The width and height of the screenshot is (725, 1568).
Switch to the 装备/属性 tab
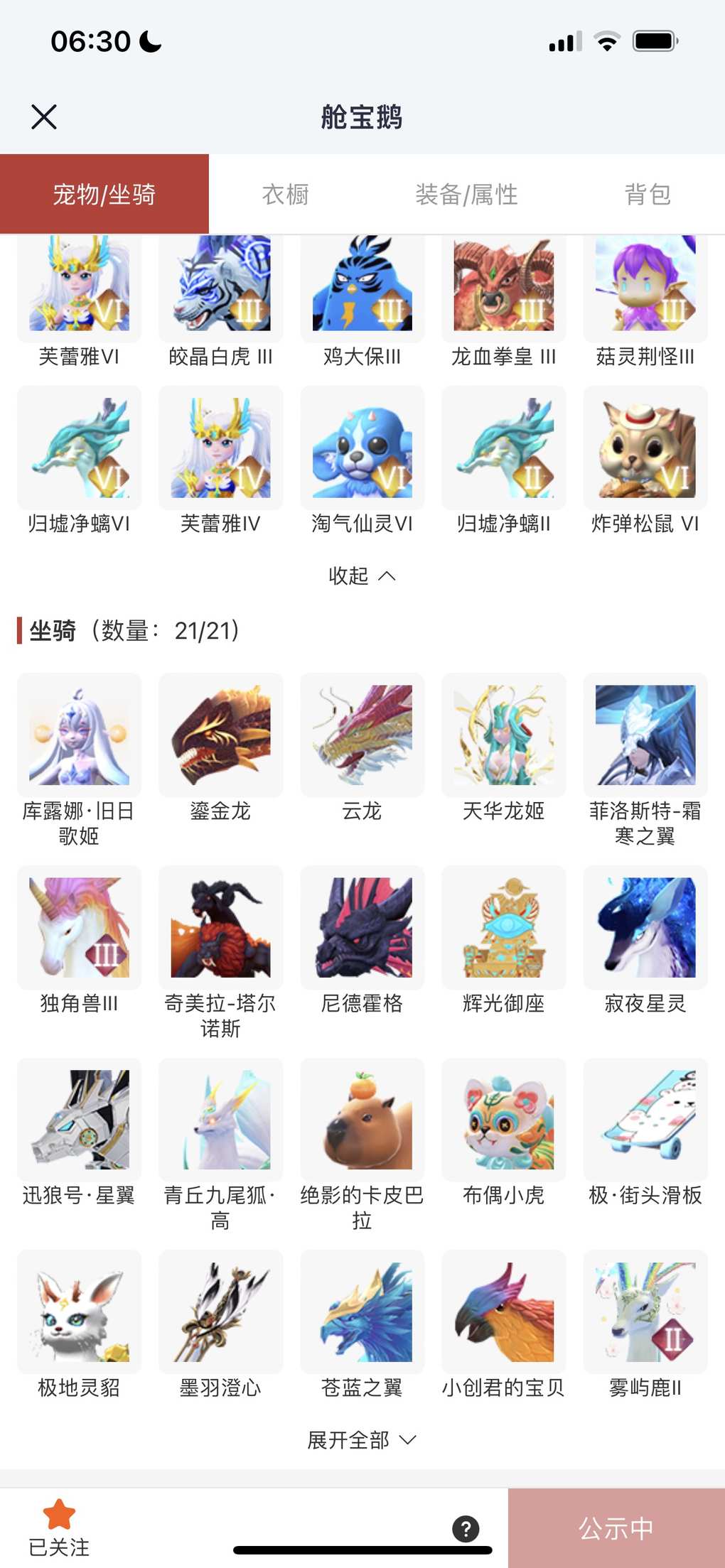coord(466,194)
